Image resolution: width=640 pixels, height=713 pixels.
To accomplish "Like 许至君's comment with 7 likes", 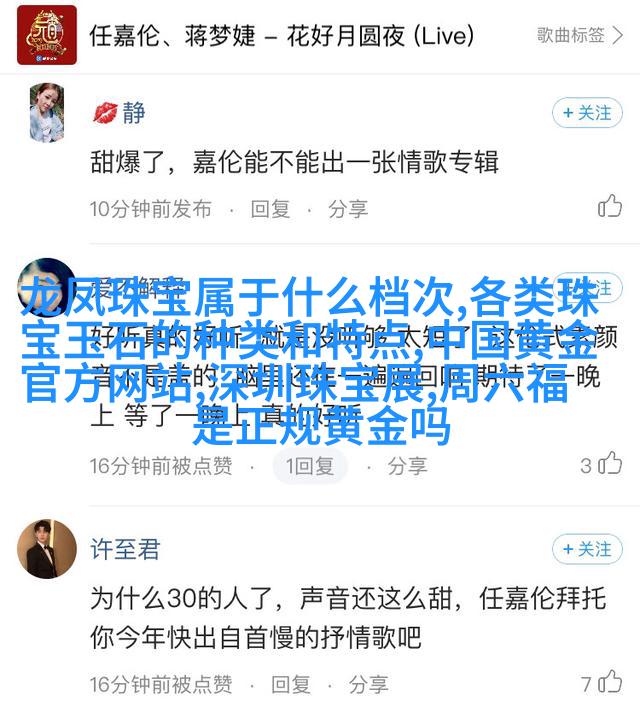I will (601, 684).
